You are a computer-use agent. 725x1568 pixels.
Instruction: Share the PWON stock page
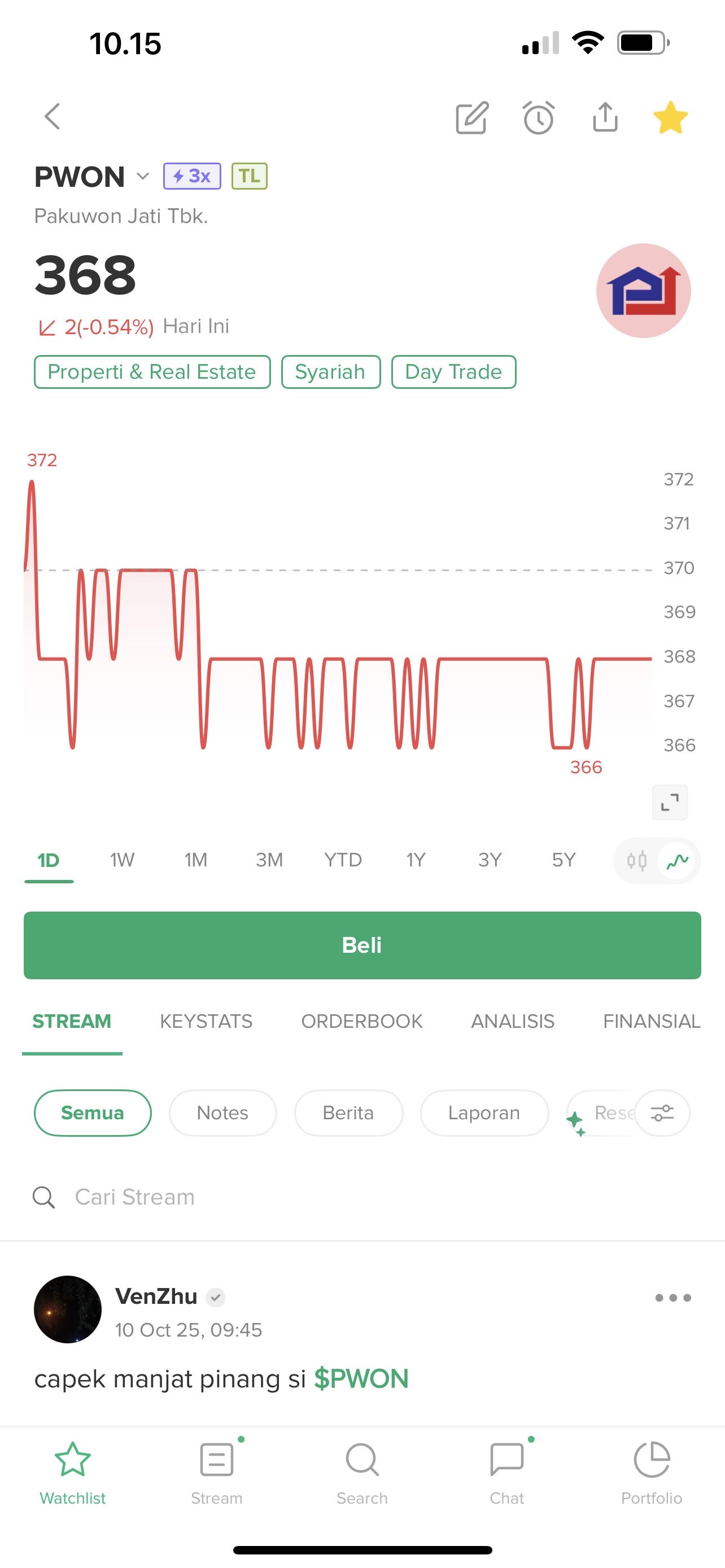click(605, 117)
